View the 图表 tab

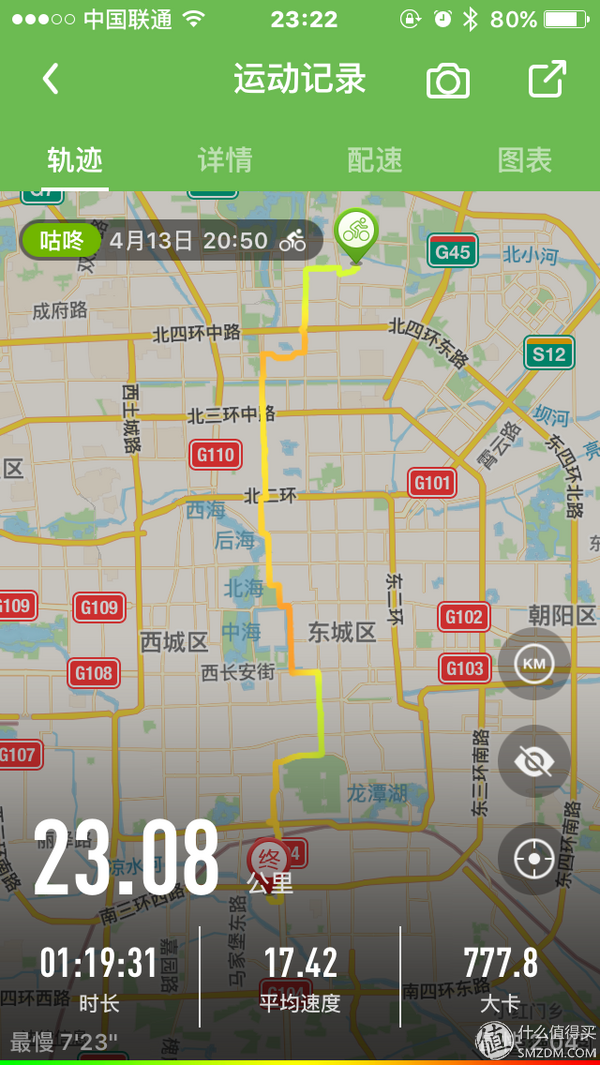[x=525, y=160]
